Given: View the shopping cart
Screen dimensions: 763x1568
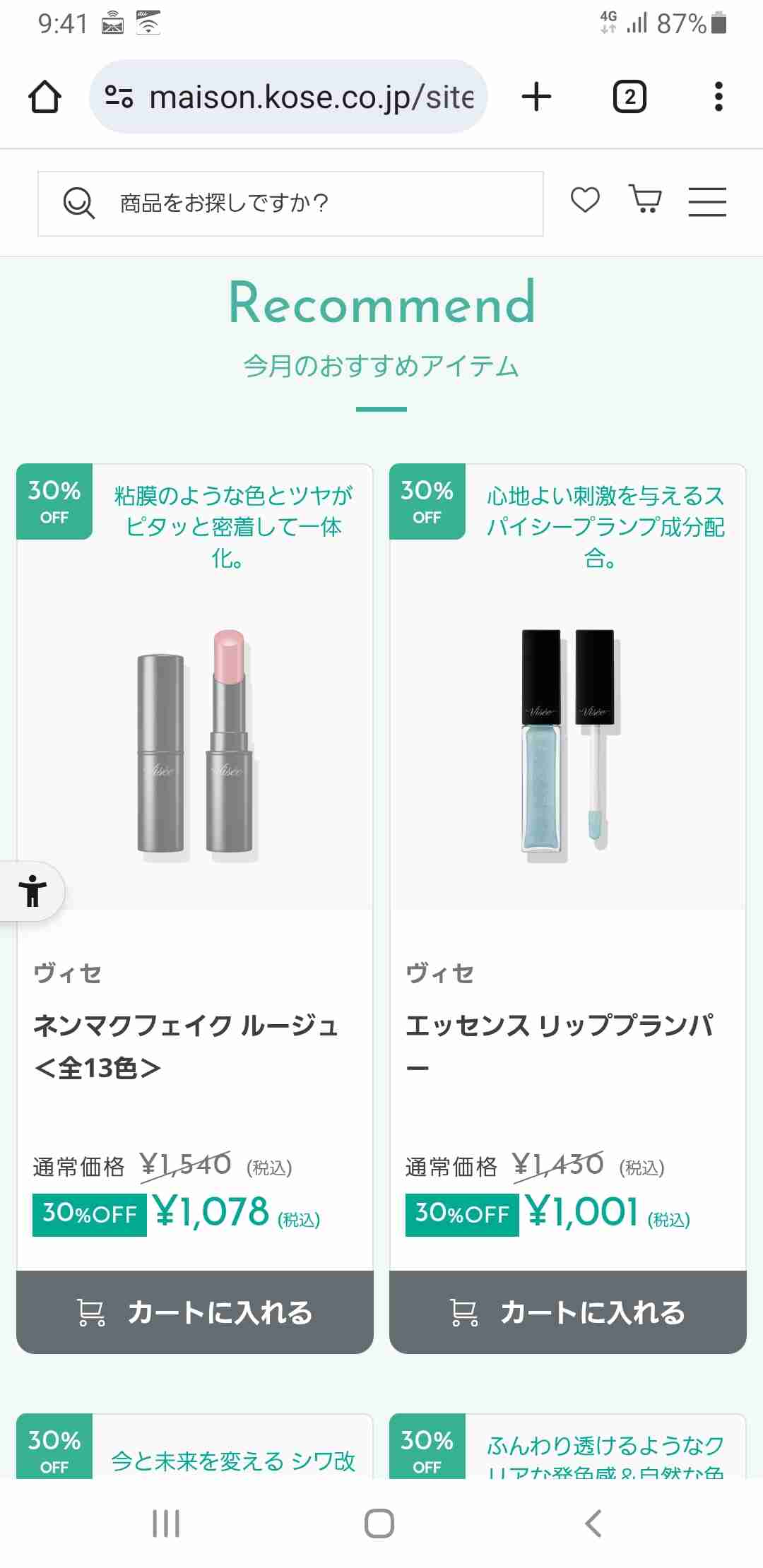Looking at the screenshot, I should coord(645,199).
